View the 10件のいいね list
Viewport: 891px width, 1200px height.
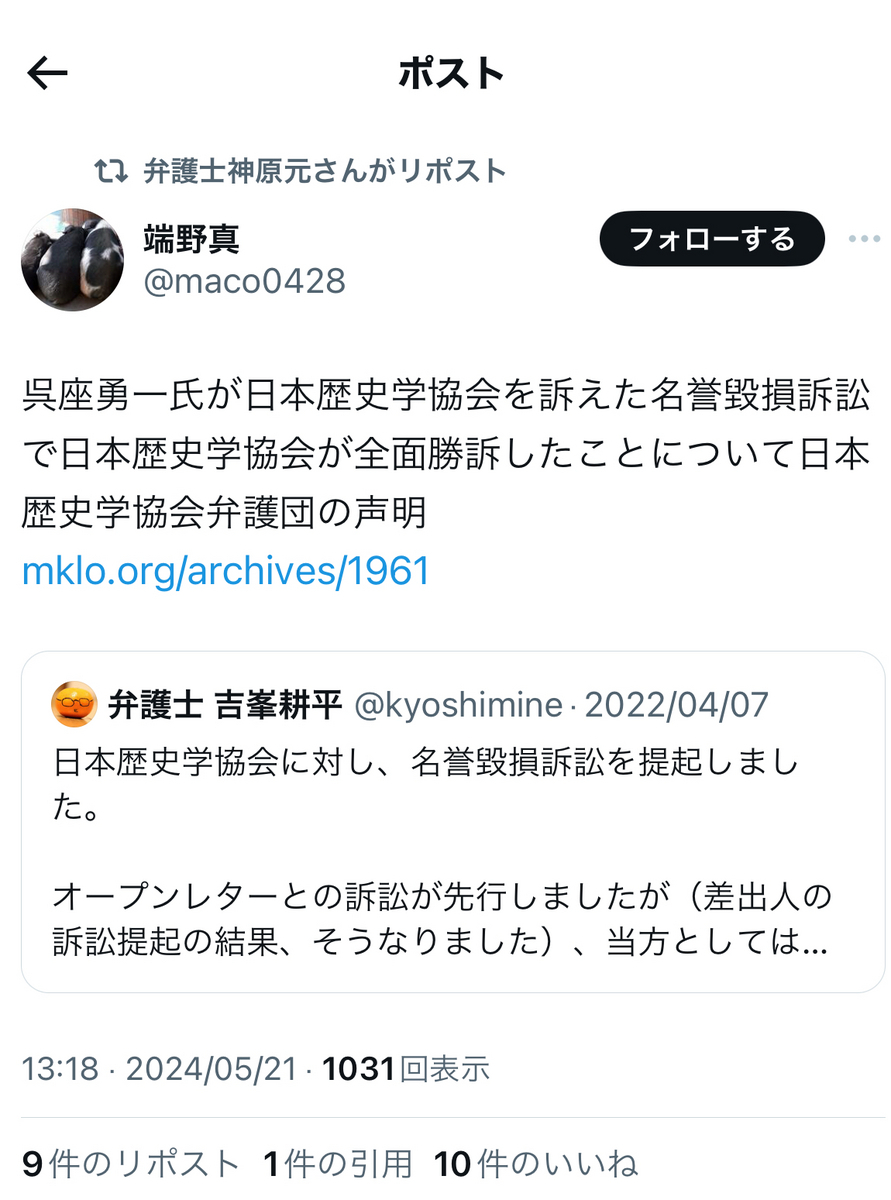(536, 1164)
